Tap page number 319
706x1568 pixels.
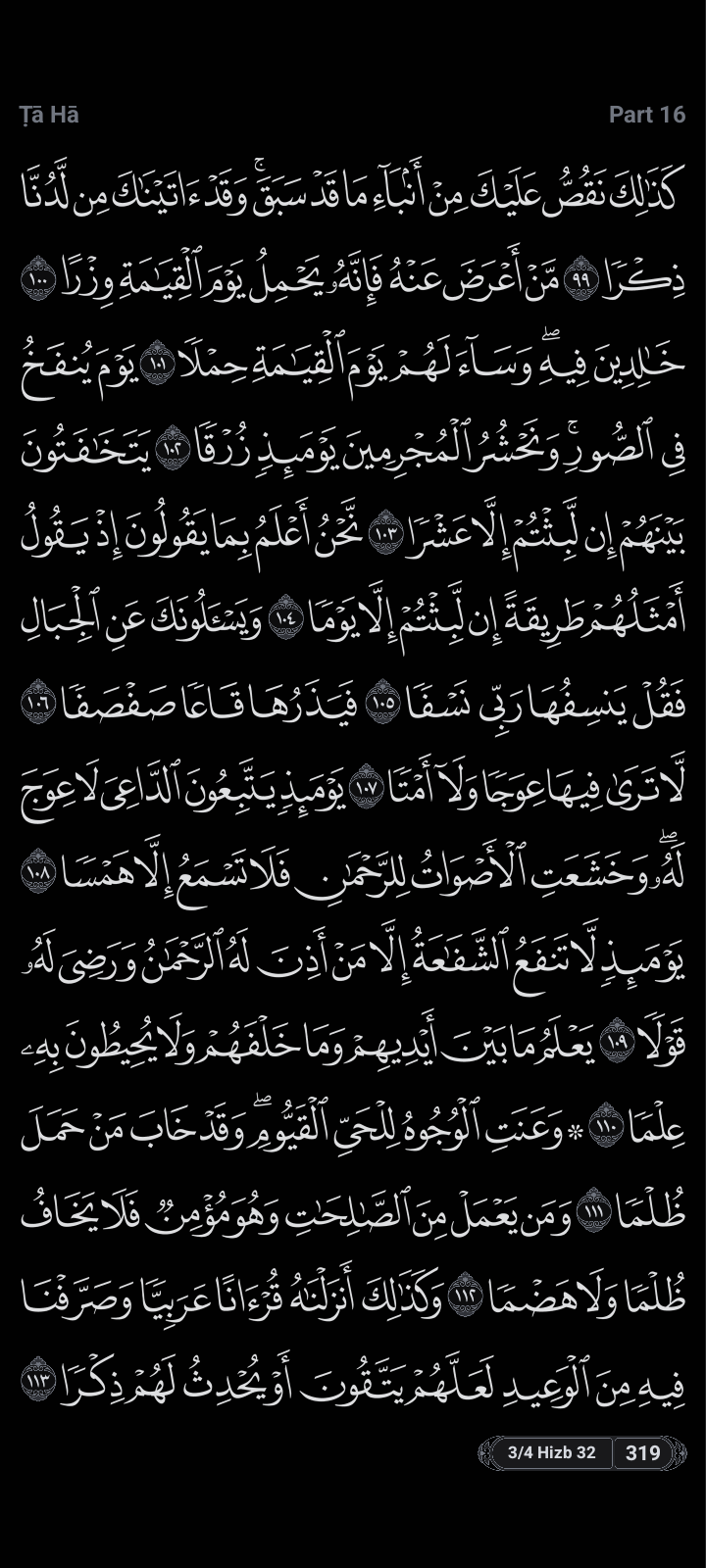point(642,1452)
